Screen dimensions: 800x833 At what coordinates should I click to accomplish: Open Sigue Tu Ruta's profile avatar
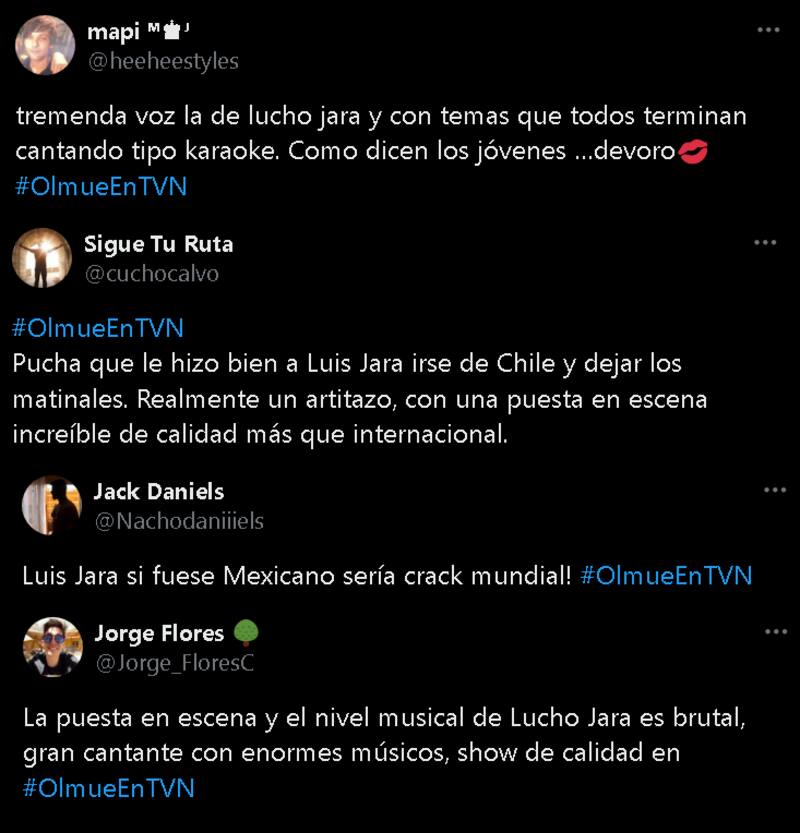pos(42,260)
